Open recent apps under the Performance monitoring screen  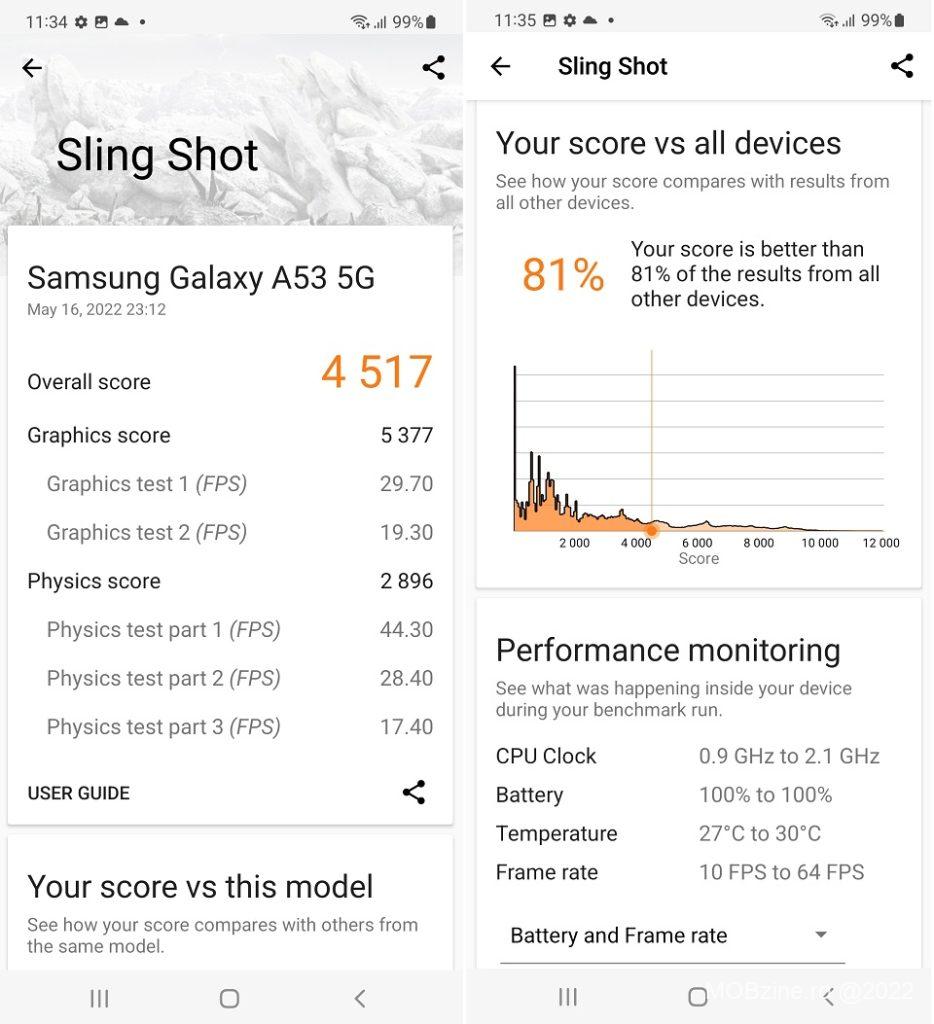coord(568,997)
